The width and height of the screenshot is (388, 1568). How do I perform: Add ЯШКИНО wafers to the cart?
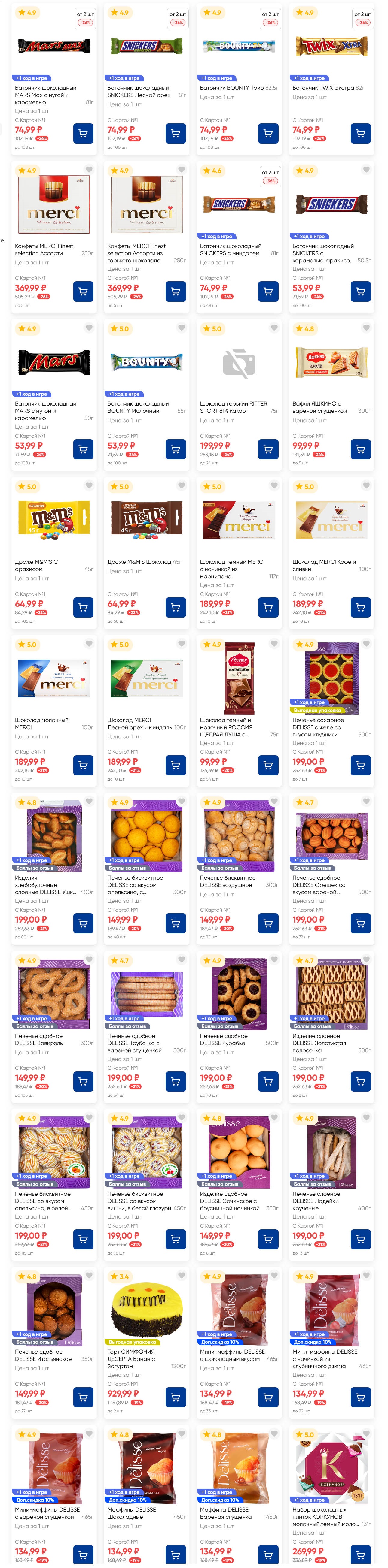click(x=361, y=450)
